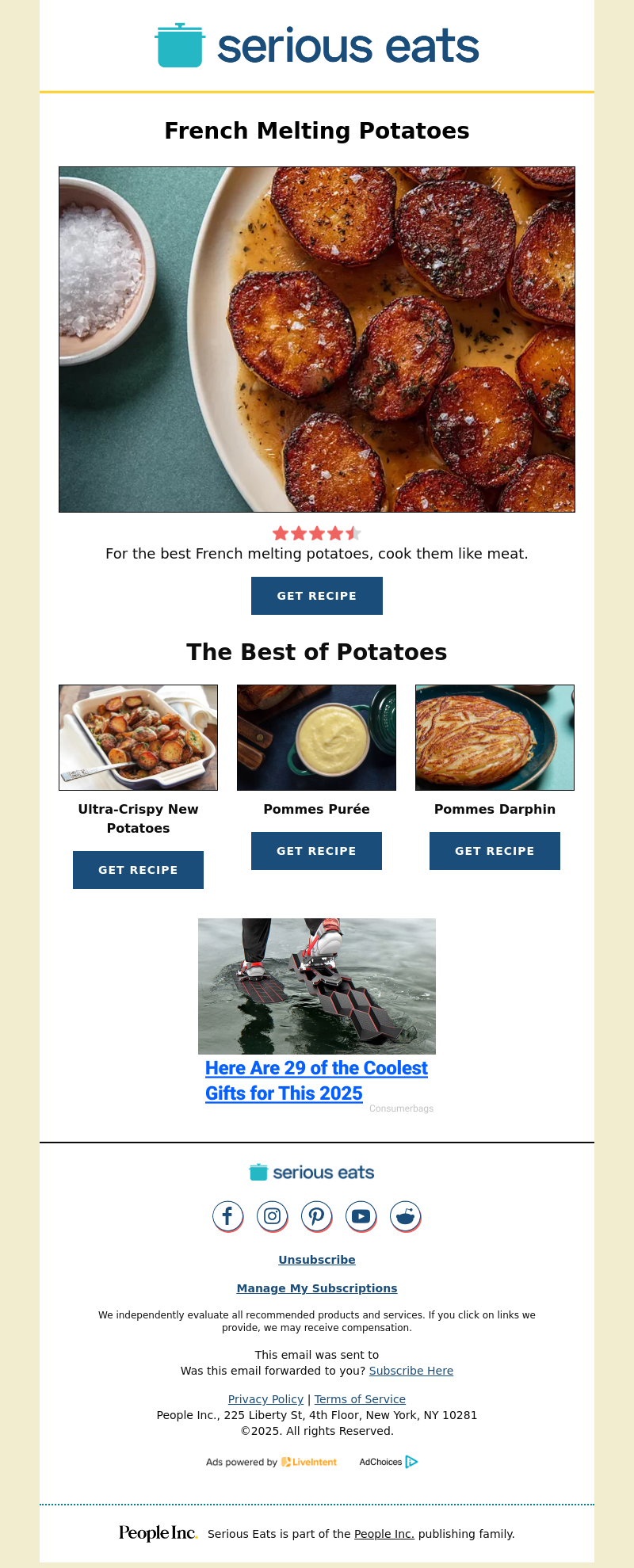
Task: Open the underlined People Inc. link
Action: click(384, 1534)
